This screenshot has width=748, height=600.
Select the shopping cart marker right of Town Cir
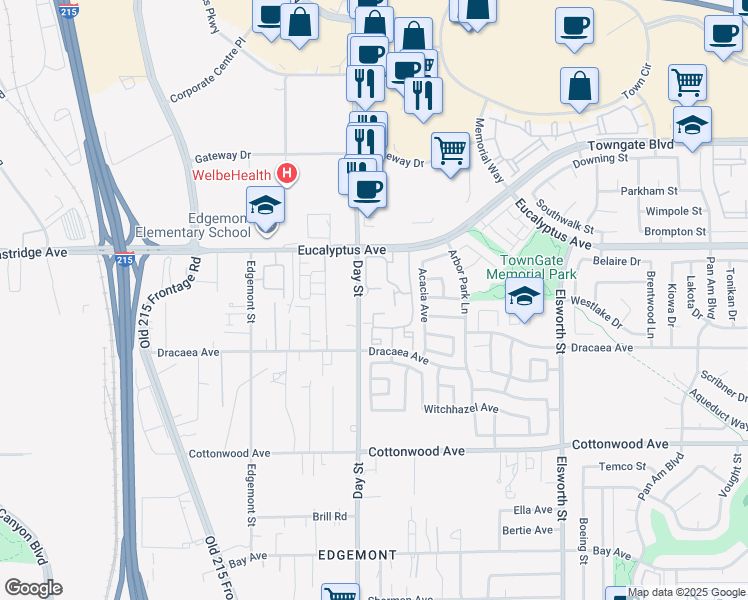687,83
